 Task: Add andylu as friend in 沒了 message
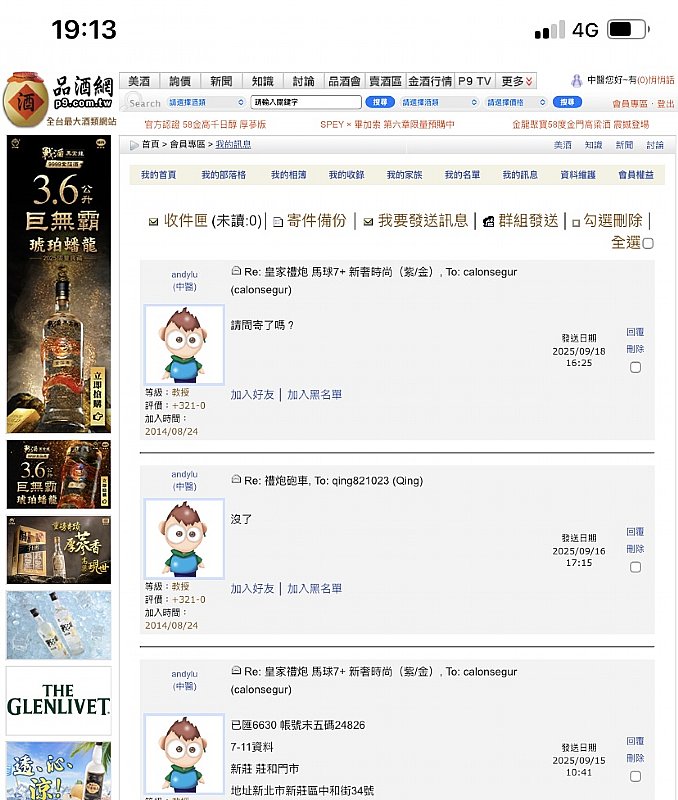pyautogui.click(x=252, y=588)
